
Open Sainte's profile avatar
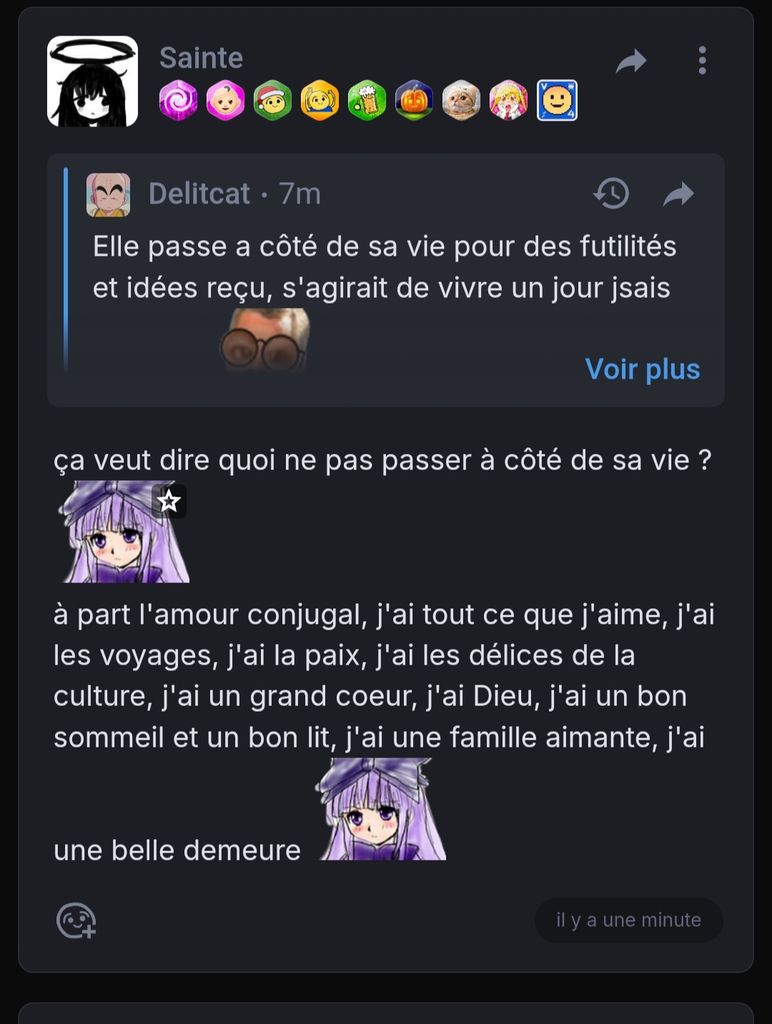tap(93, 81)
